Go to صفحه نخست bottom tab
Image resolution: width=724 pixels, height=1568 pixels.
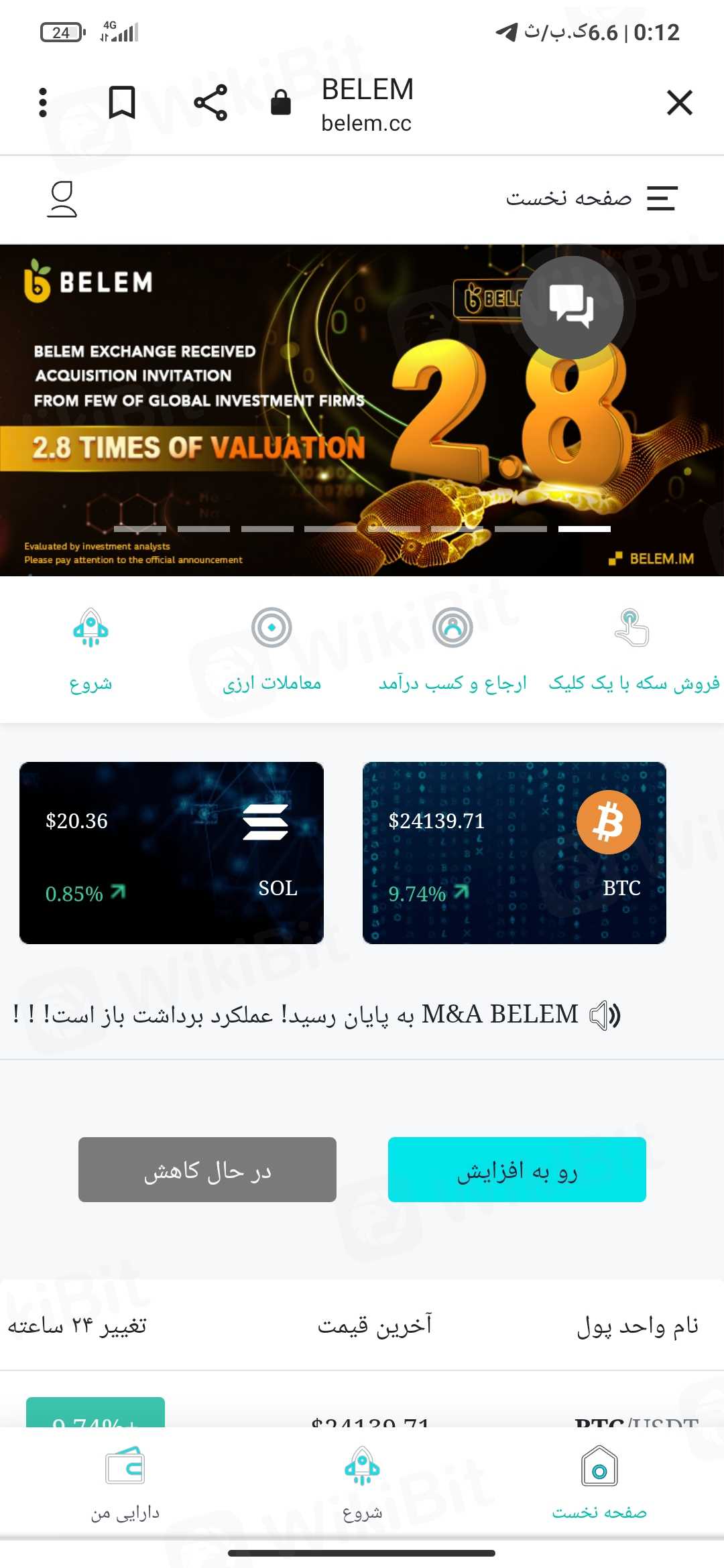coord(599,1482)
